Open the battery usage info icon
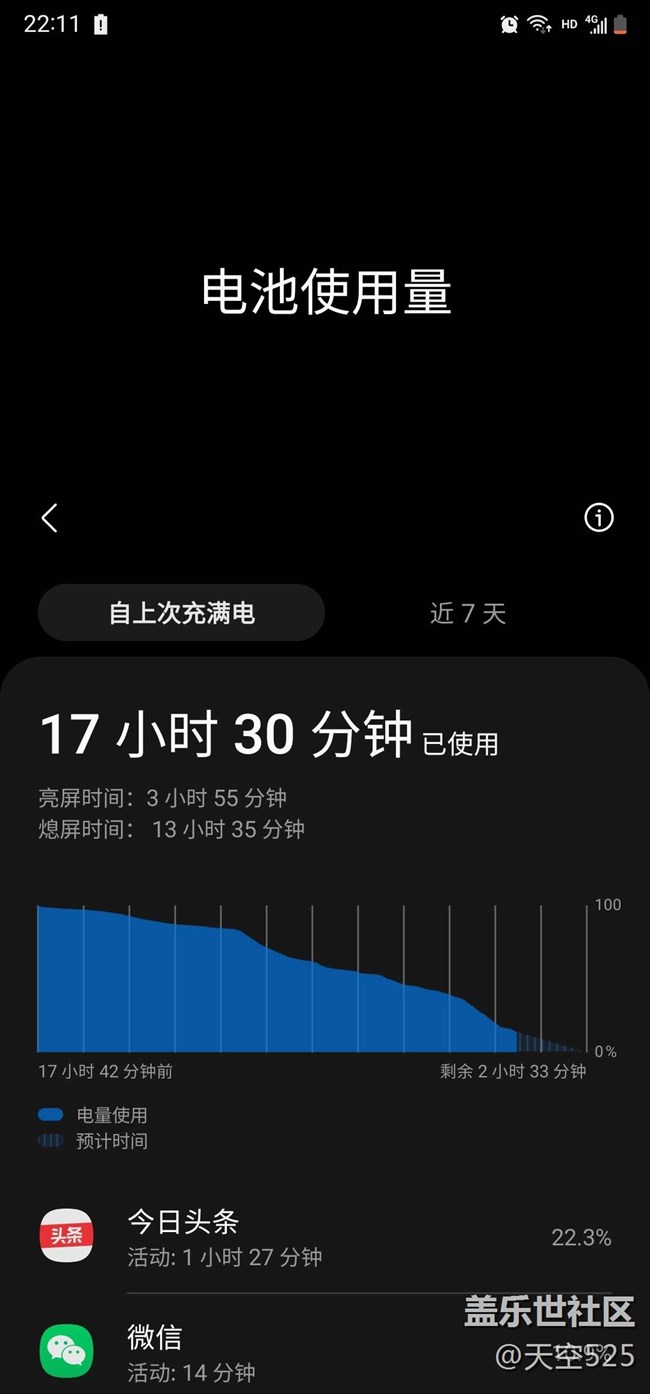This screenshot has width=650, height=1394. pos(598,517)
